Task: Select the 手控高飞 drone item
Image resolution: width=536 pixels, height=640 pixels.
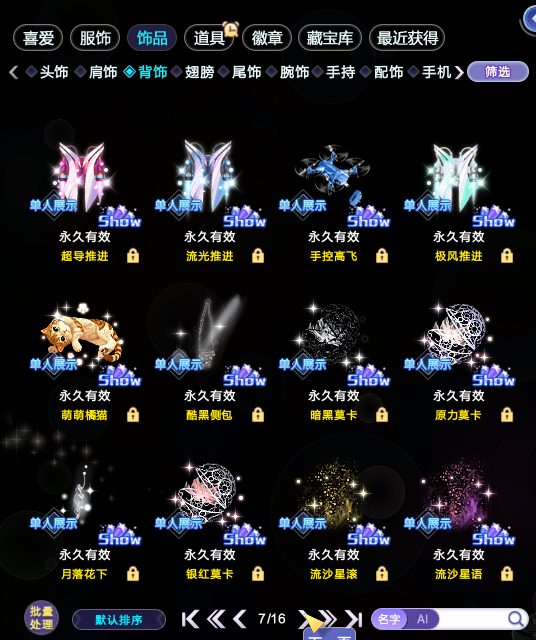Action: pyautogui.click(x=334, y=182)
